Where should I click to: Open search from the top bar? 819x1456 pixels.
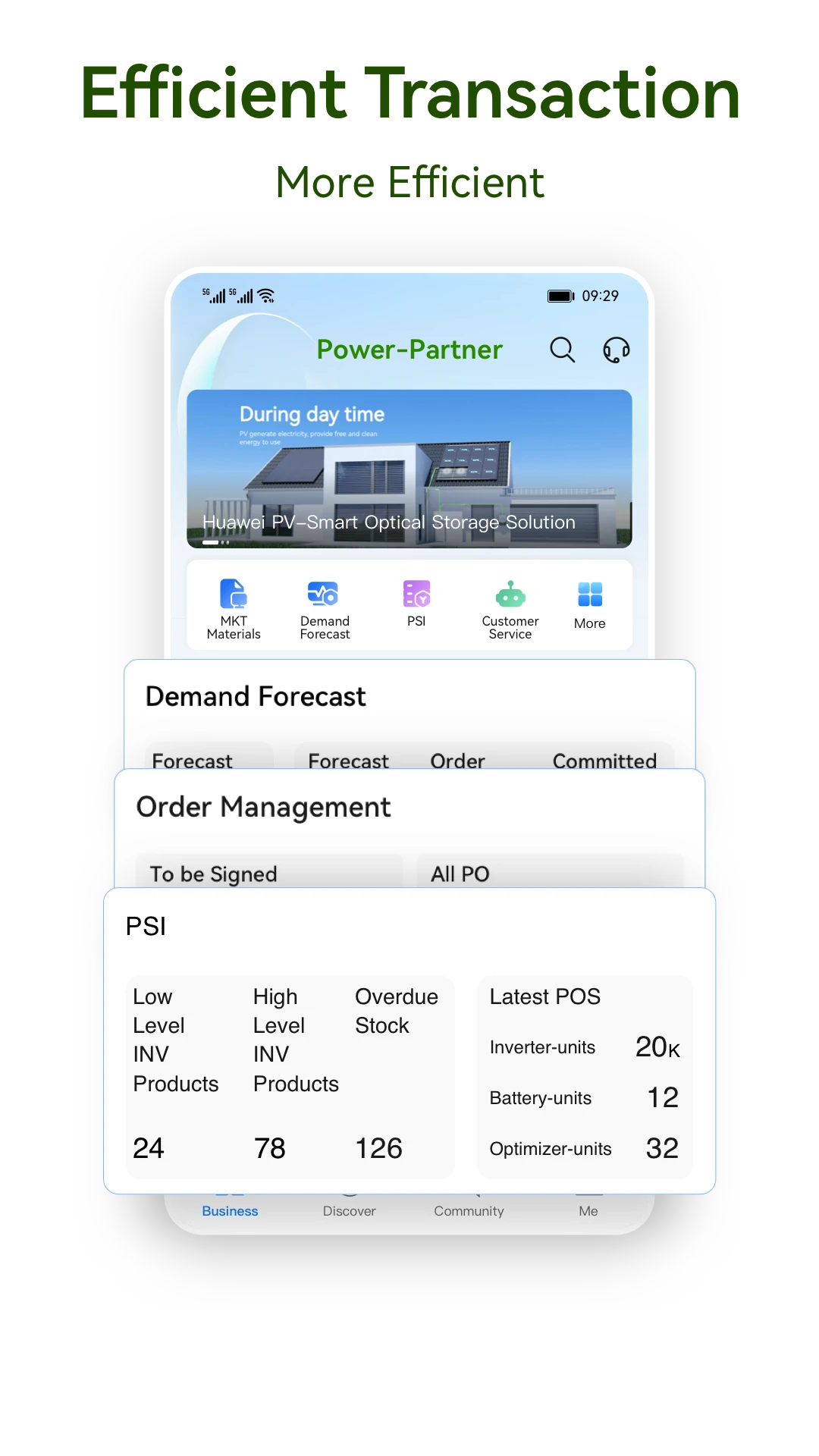coord(562,350)
